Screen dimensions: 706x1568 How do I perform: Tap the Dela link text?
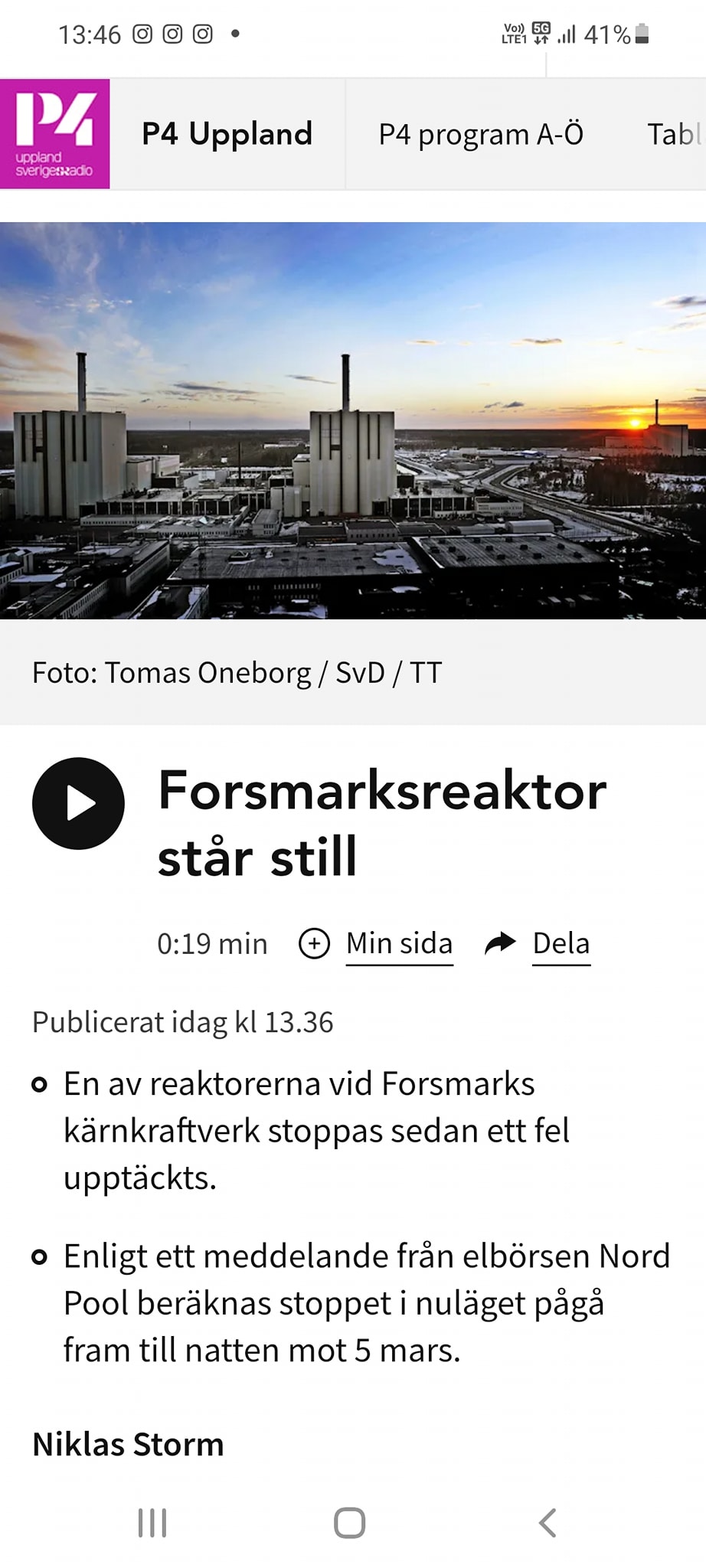tap(561, 943)
